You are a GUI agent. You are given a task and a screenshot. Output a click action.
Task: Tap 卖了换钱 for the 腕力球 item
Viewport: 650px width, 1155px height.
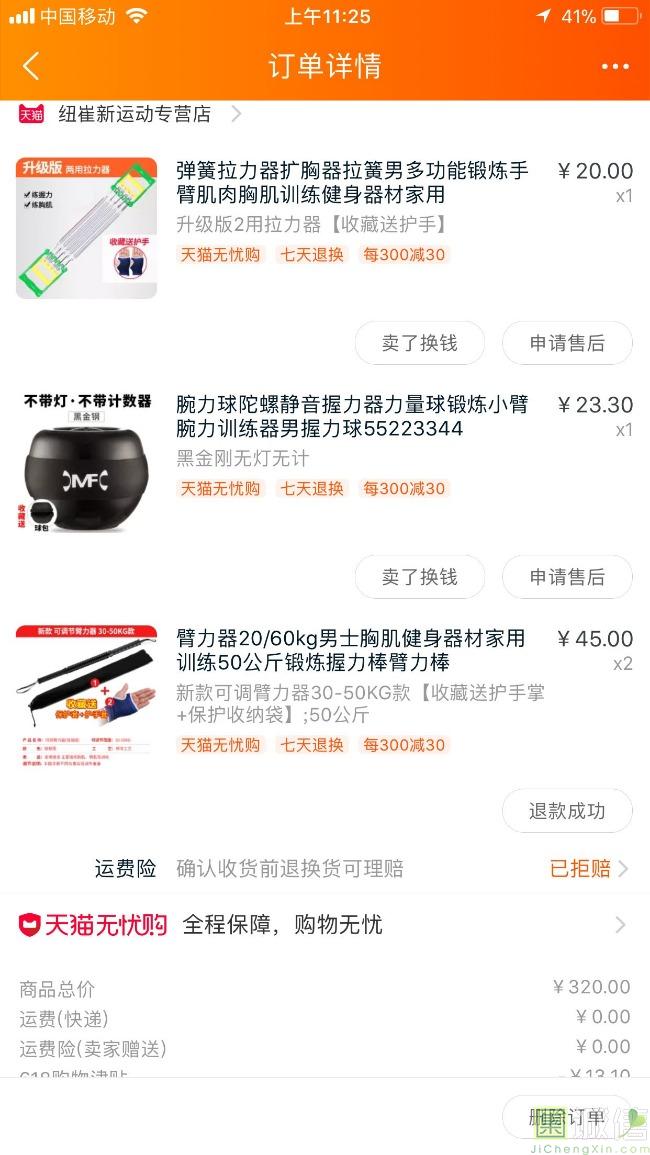point(419,577)
